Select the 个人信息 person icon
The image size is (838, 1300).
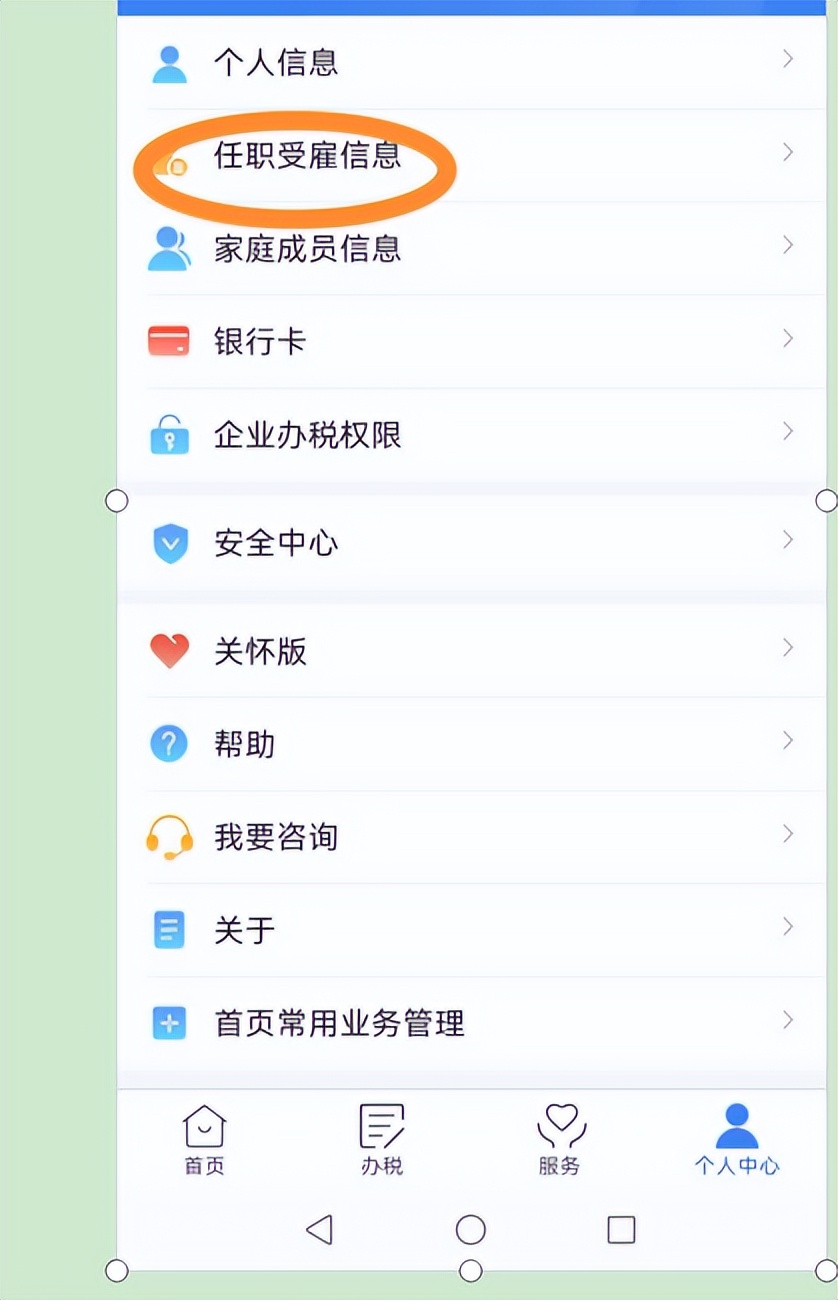(x=170, y=61)
